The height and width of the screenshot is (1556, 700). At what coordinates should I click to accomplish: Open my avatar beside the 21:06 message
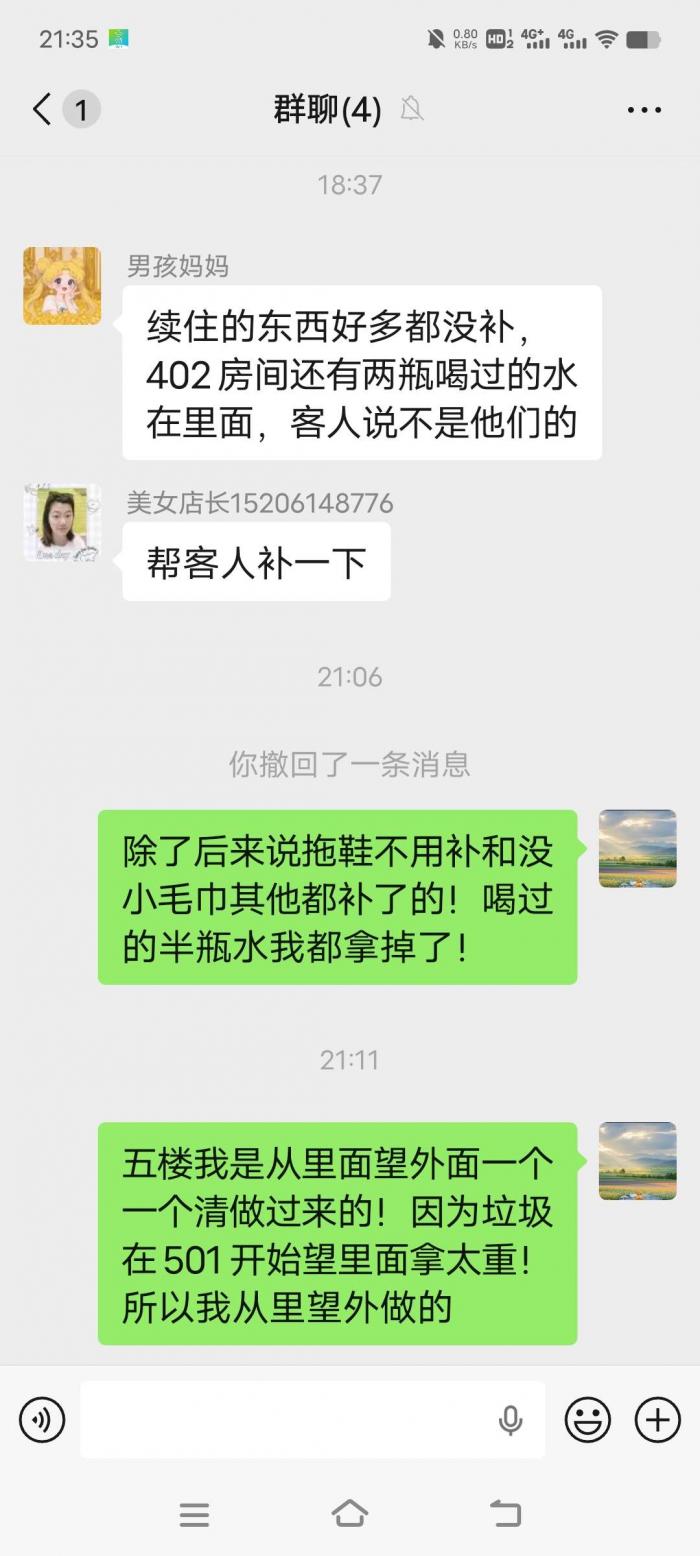tap(637, 848)
